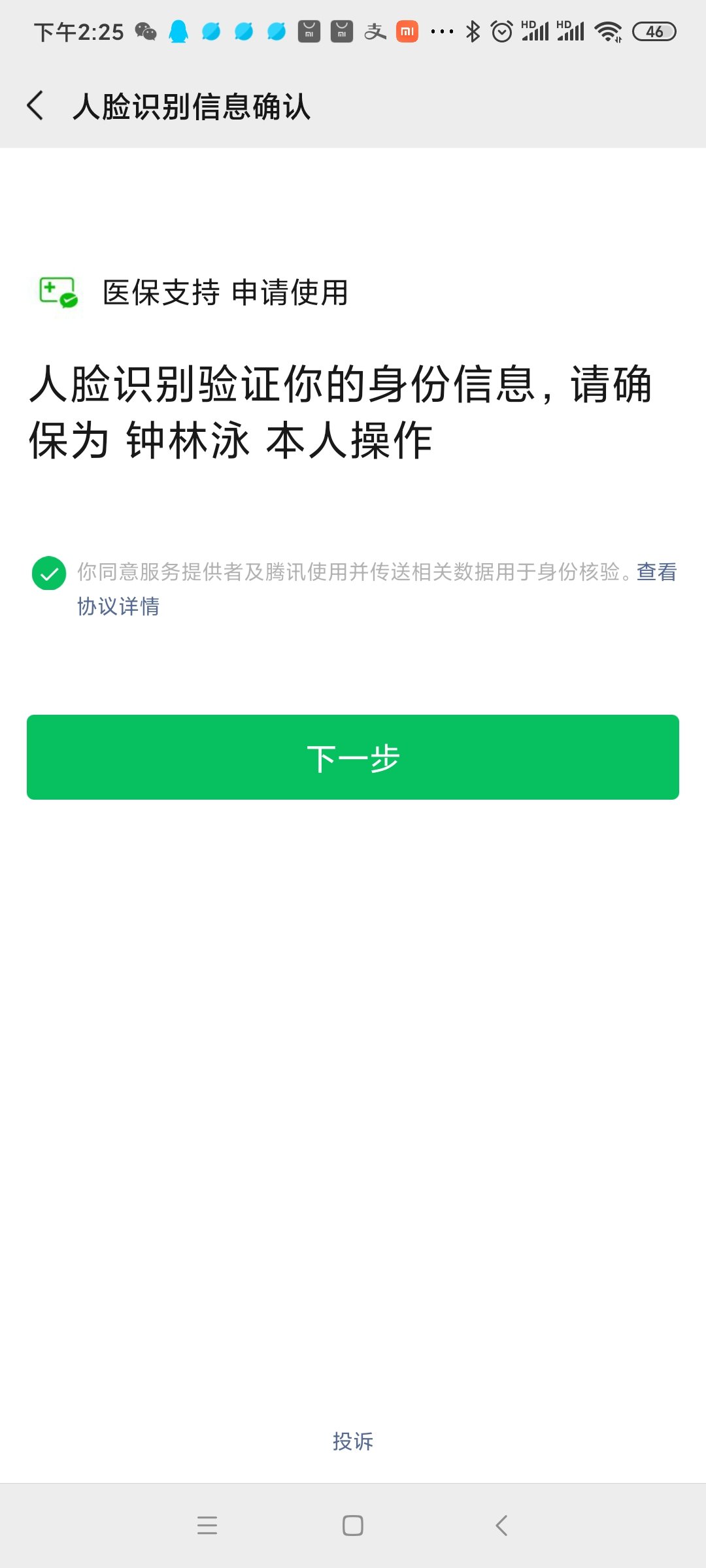This screenshot has width=706, height=1568.
Task: Tap the system home button
Action: pyautogui.click(x=353, y=1526)
